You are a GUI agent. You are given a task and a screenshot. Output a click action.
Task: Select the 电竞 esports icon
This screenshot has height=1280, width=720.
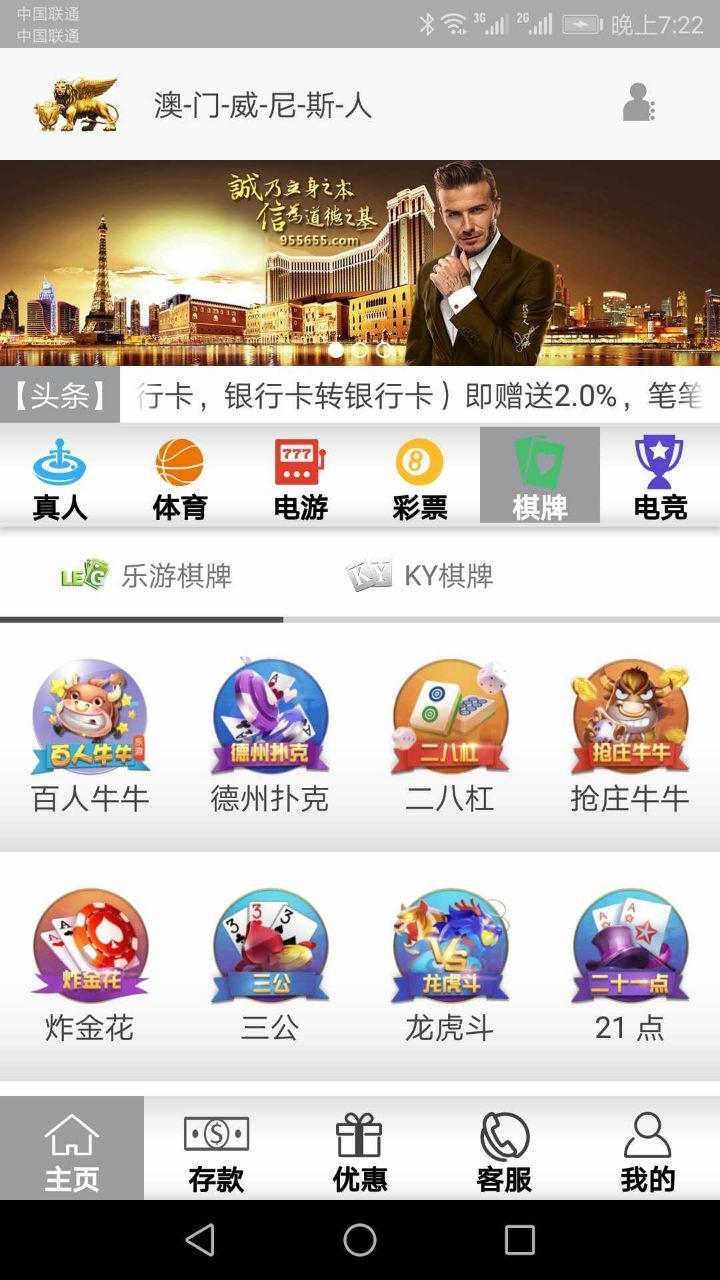coord(660,475)
